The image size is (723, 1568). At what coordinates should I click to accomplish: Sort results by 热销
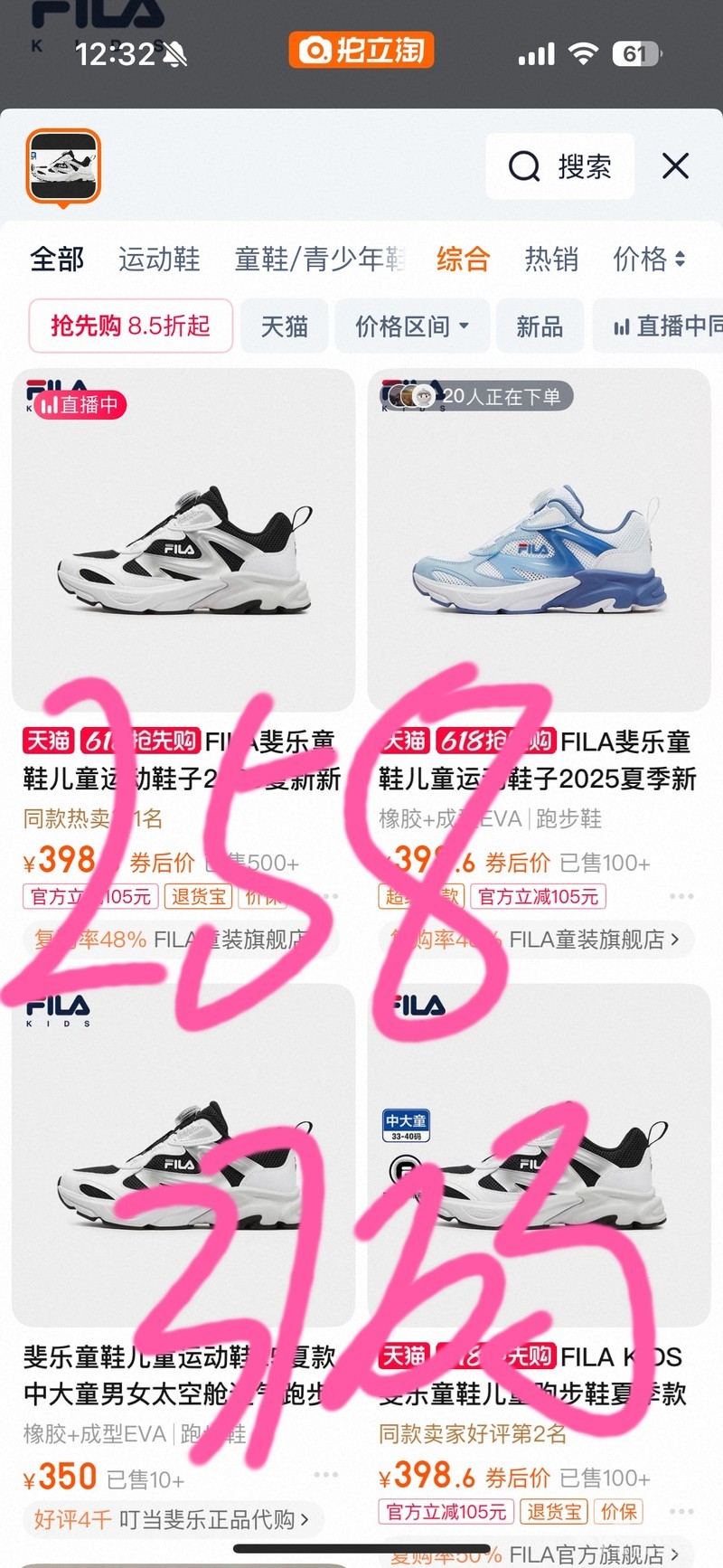click(551, 260)
